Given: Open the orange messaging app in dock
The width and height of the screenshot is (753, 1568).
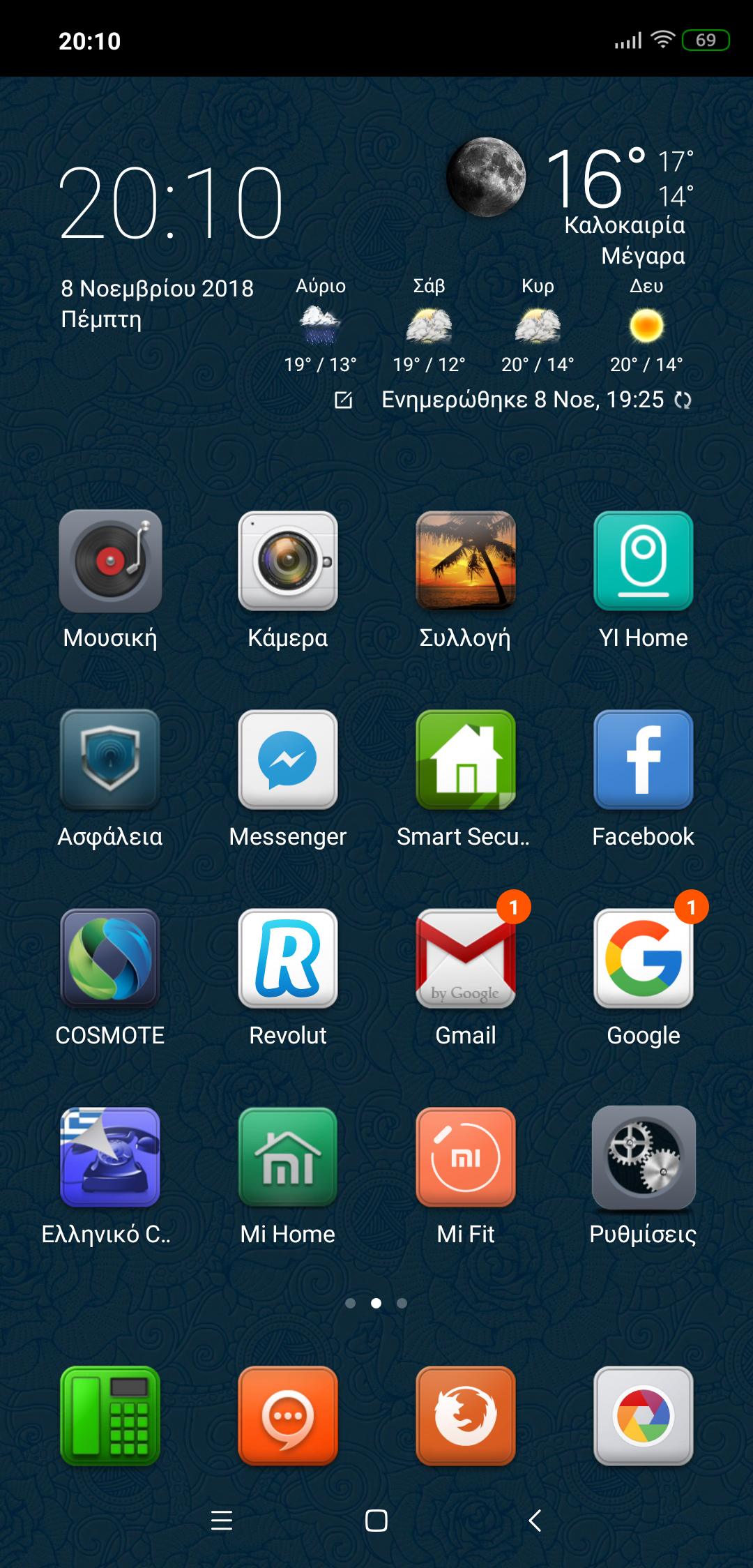Looking at the screenshot, I should tap(288, 1417).
